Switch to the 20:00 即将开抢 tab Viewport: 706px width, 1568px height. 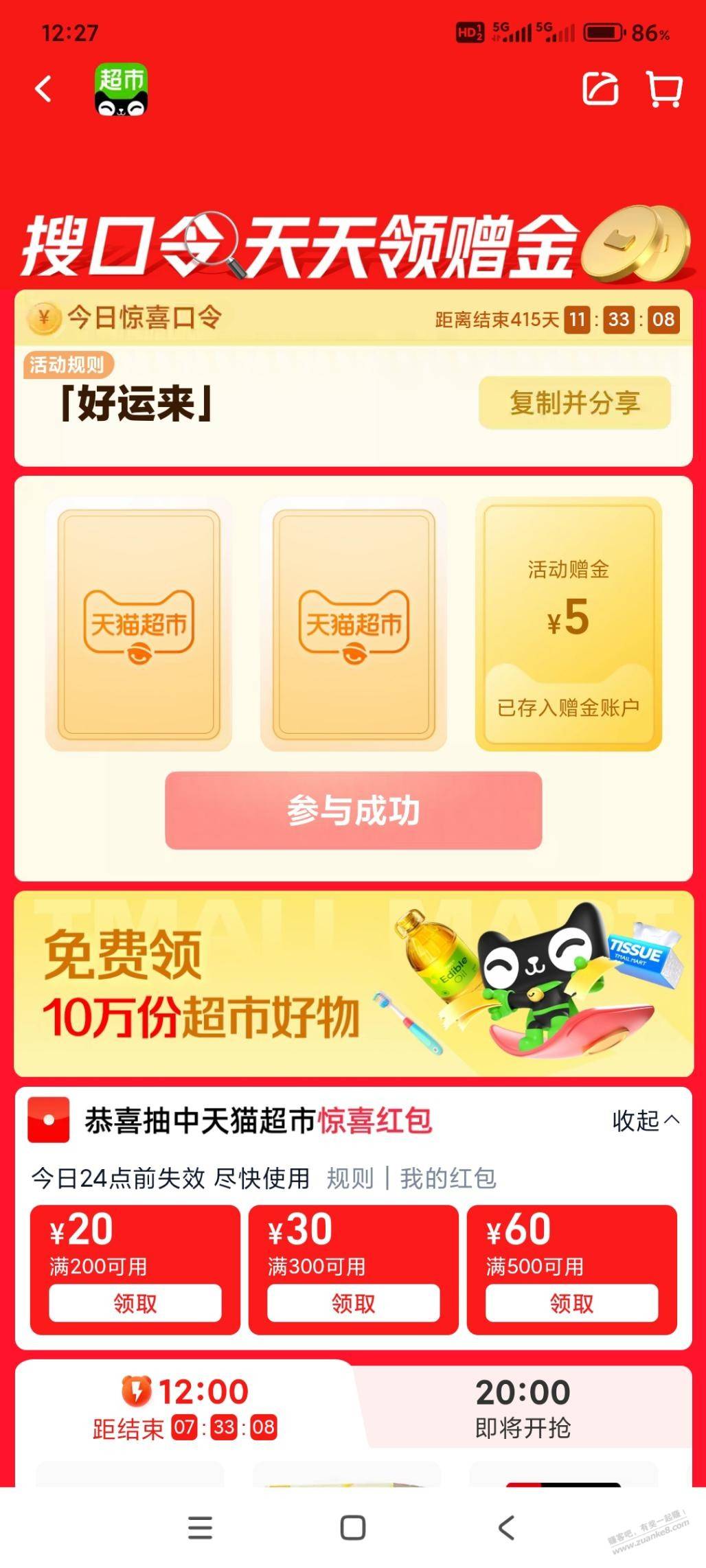click(523, 1408)
